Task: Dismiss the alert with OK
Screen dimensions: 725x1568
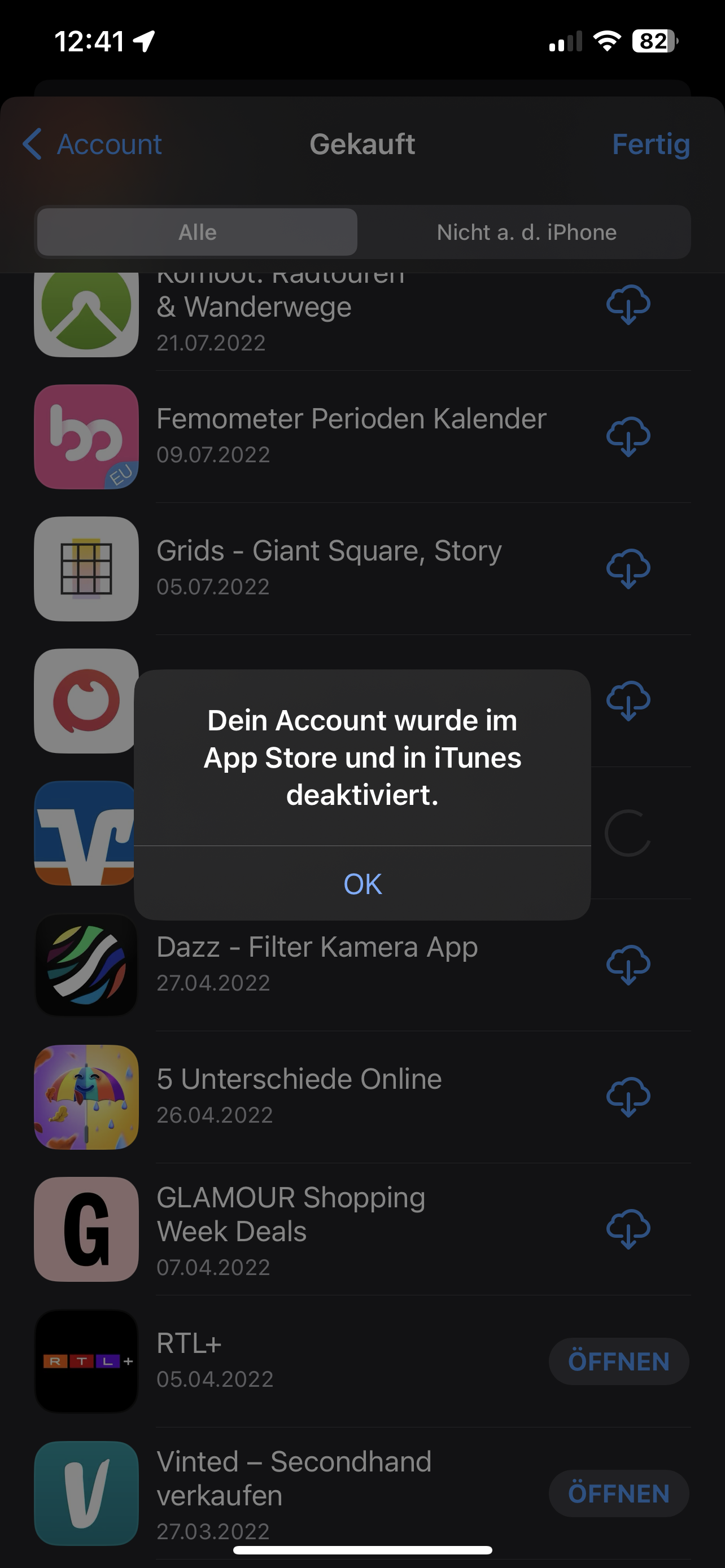Action: coord(362,883)
